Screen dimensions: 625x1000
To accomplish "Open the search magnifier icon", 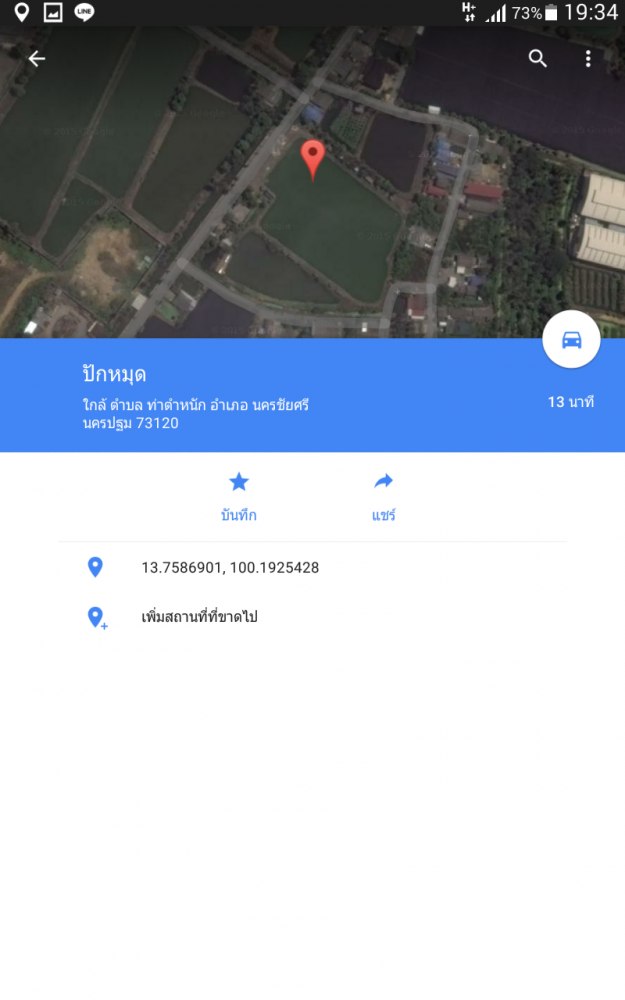I will coord(538,59).
